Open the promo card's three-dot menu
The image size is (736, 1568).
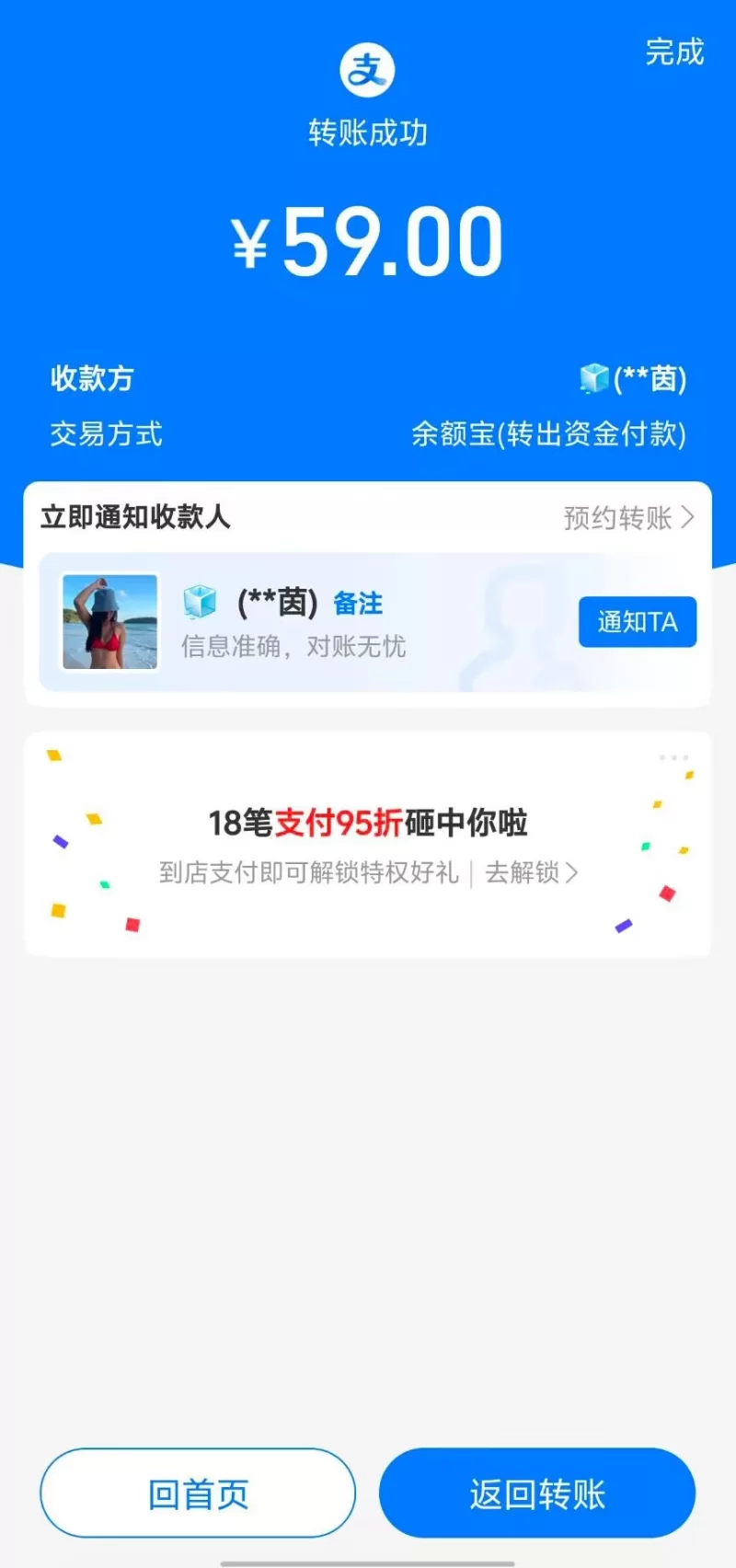[x=673, y=757]
